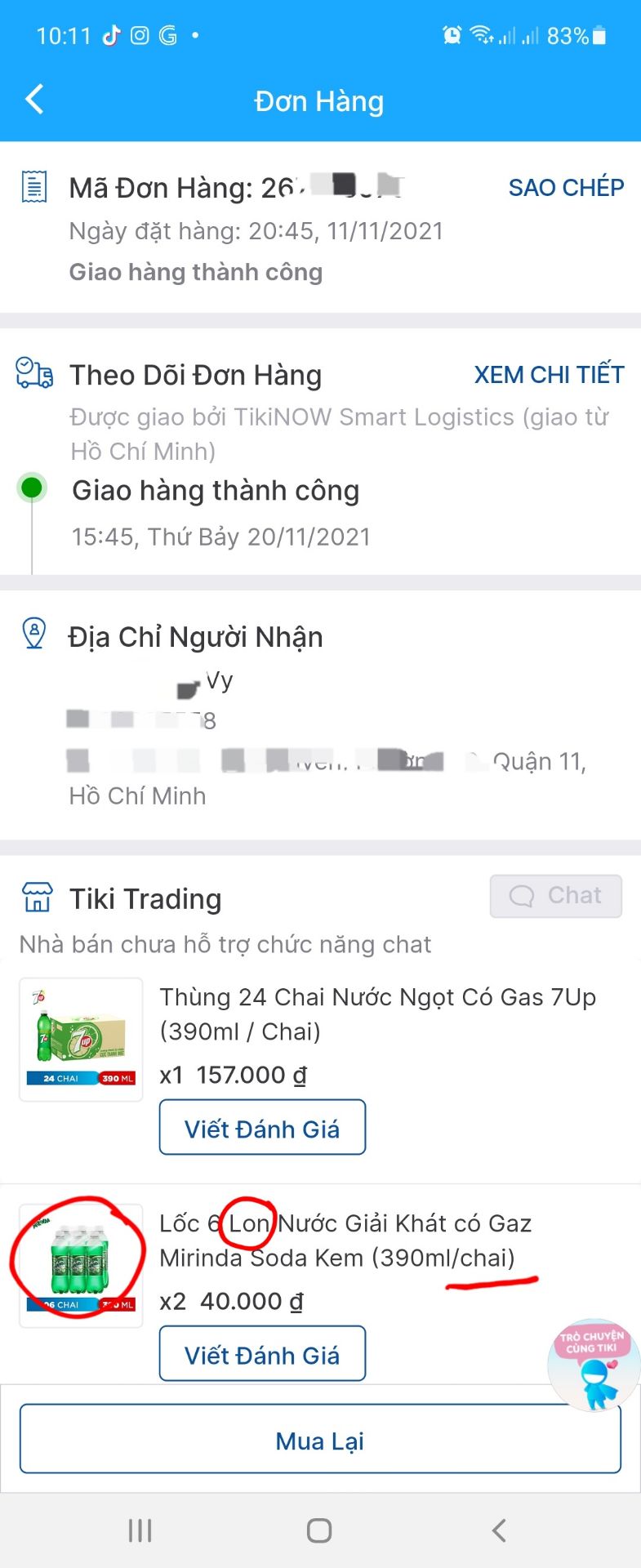The image size is (641, 1568).
Task: Click the receipt icon beside Mã Đơn Hàng
Action: (x=33, y=185)
